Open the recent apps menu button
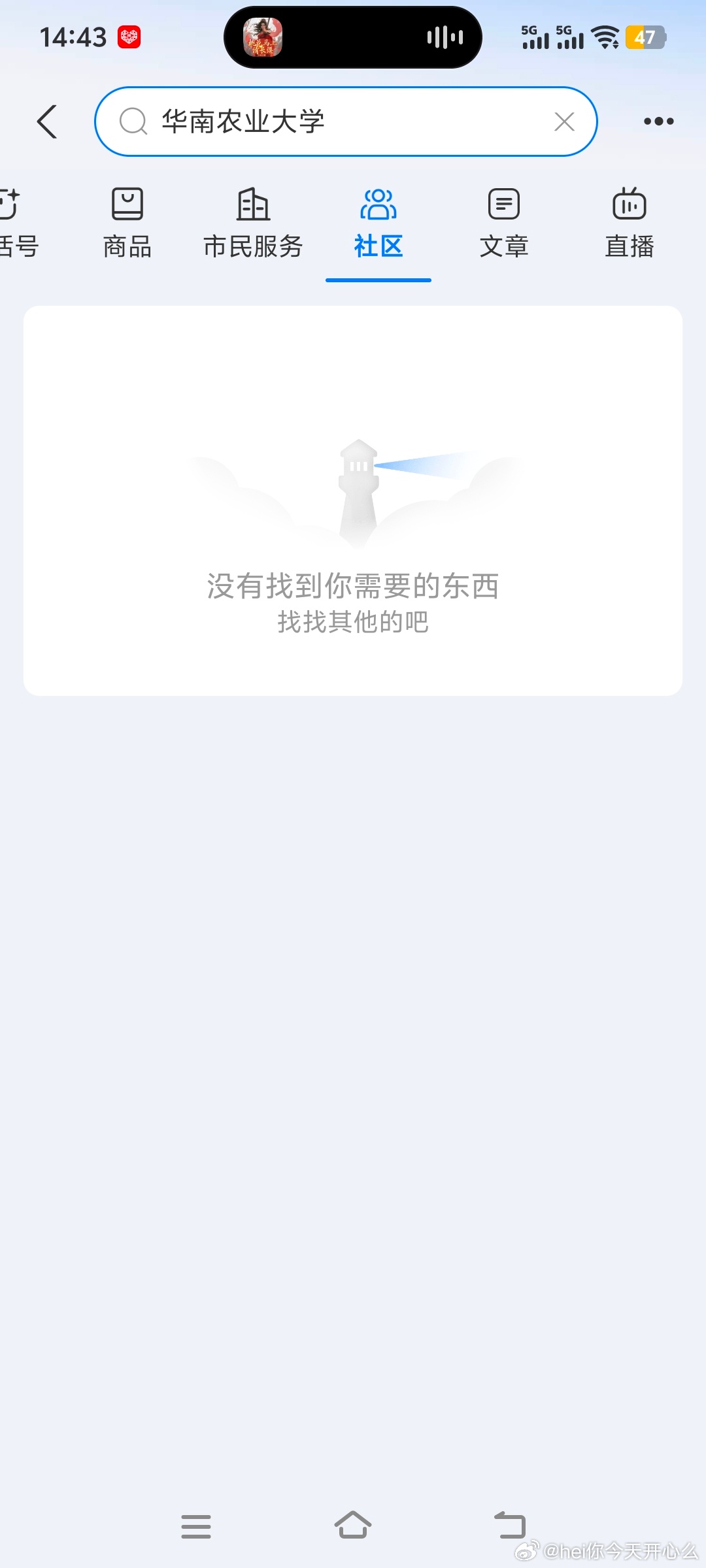This screenshot has height=1568, width=706. click(196, 1526)
